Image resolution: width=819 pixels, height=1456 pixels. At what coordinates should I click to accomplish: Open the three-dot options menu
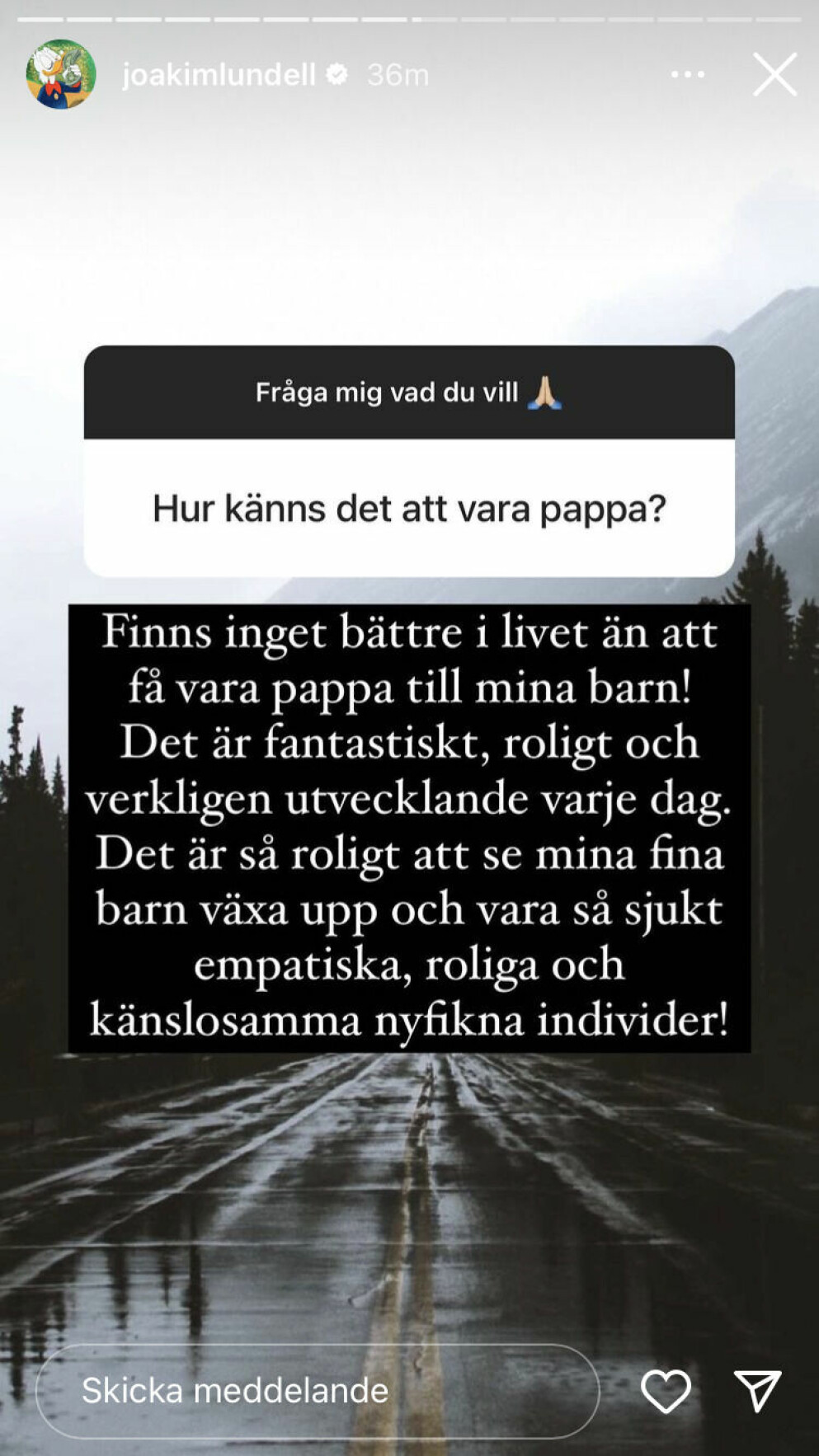(687, 74)
